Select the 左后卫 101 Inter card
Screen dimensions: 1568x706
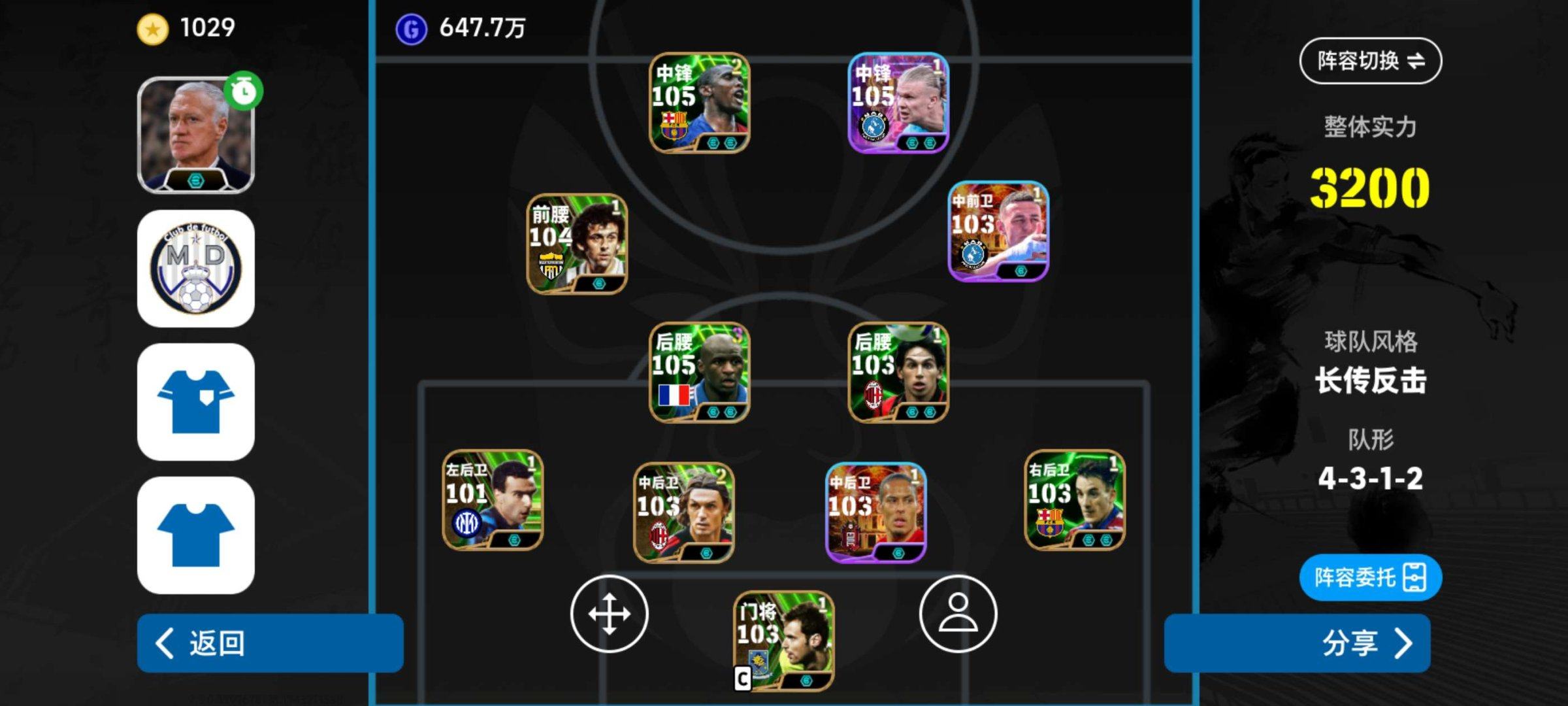pos(493,499)
